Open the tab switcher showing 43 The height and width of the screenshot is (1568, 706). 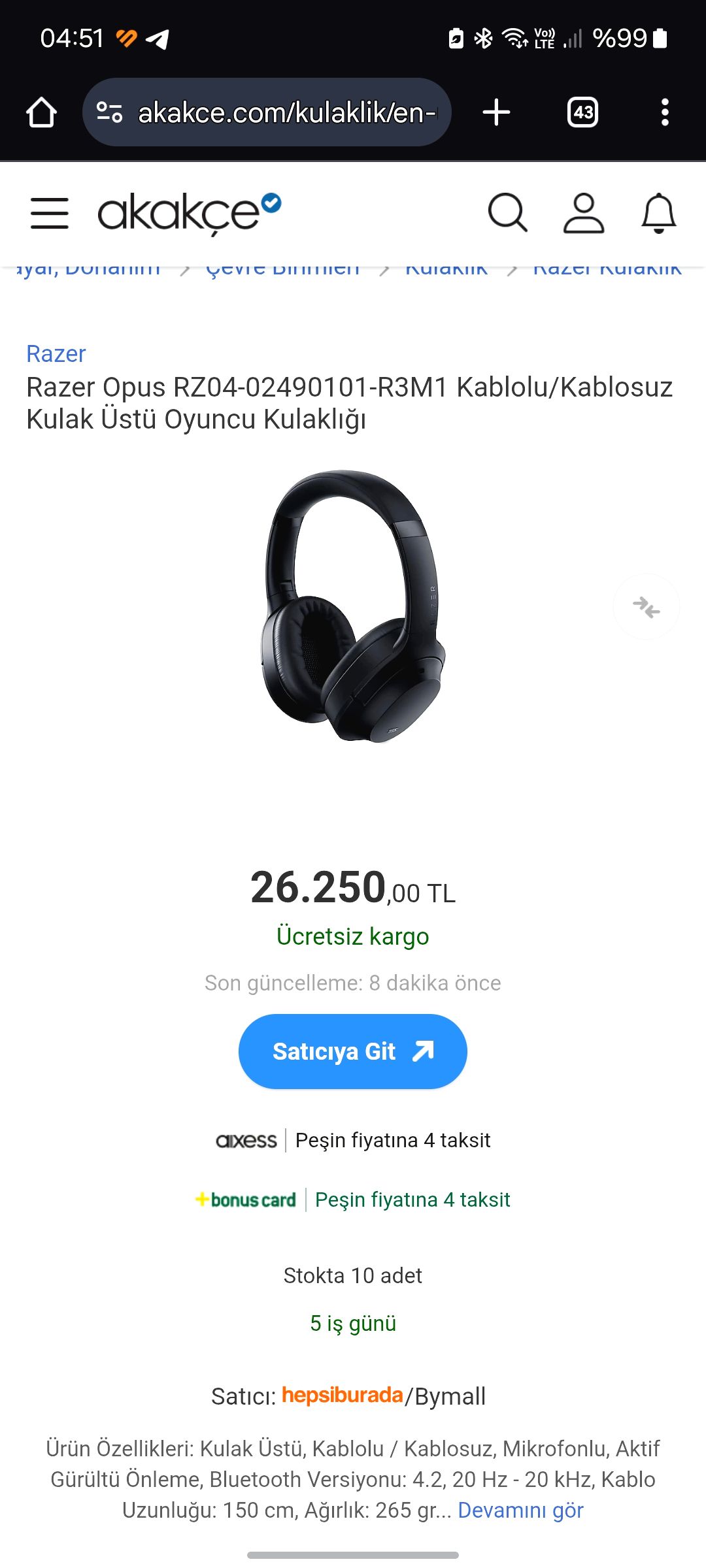(582, 112)
